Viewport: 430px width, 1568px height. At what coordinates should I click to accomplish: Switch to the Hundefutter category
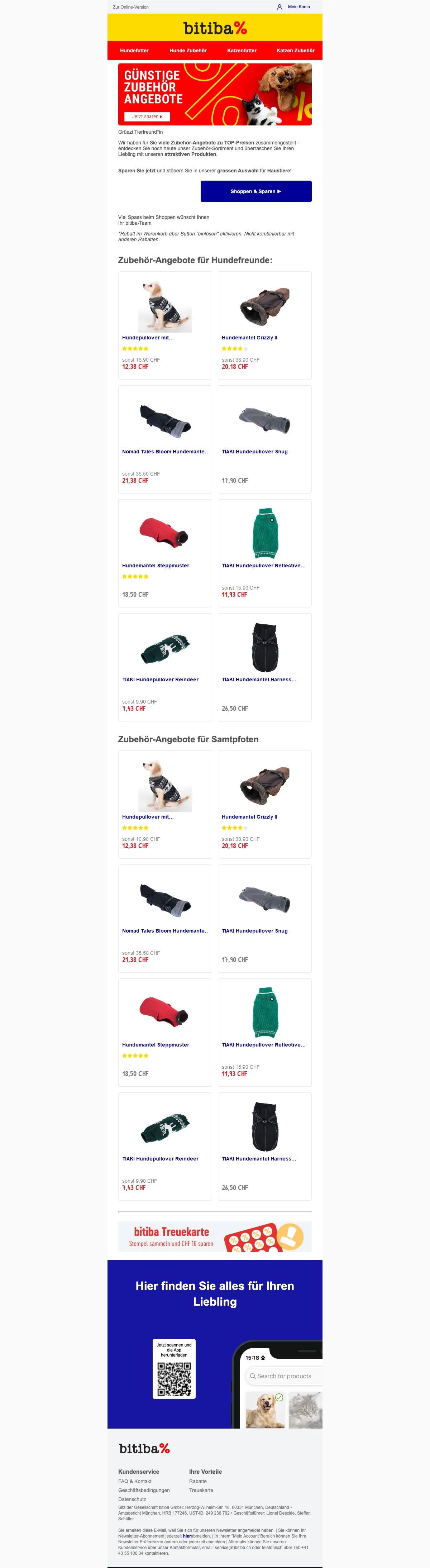[134, 51]
